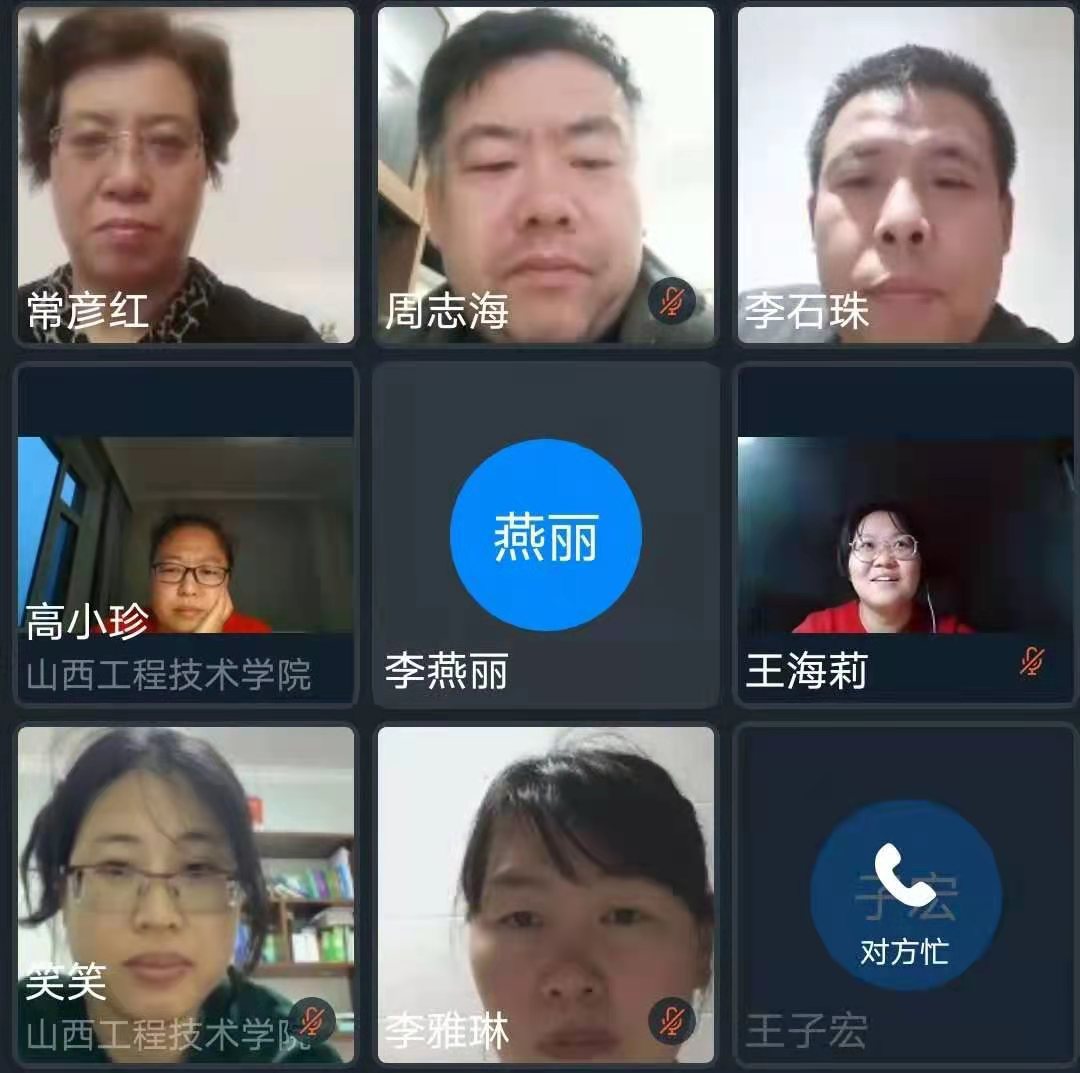Open 王海莉's video tile
This screenshot has height=1073, width=1080.
[x=905, y=535]
